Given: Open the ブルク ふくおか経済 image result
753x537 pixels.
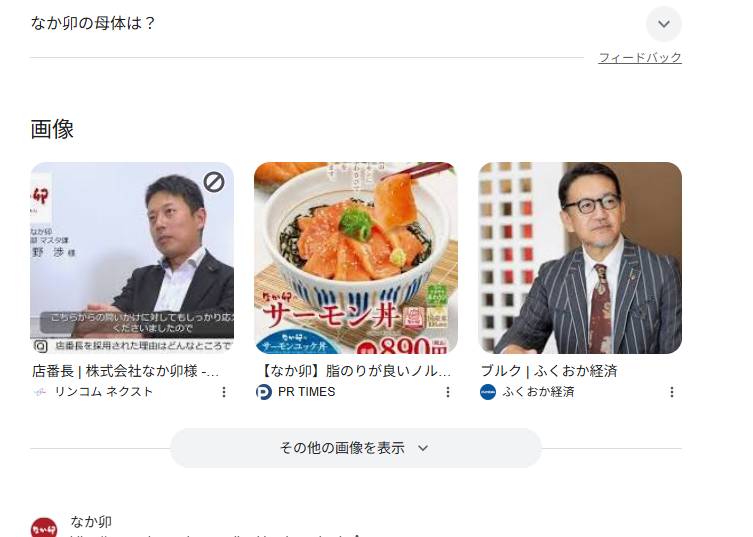Looking at the screenshot, I should (580, 258).
